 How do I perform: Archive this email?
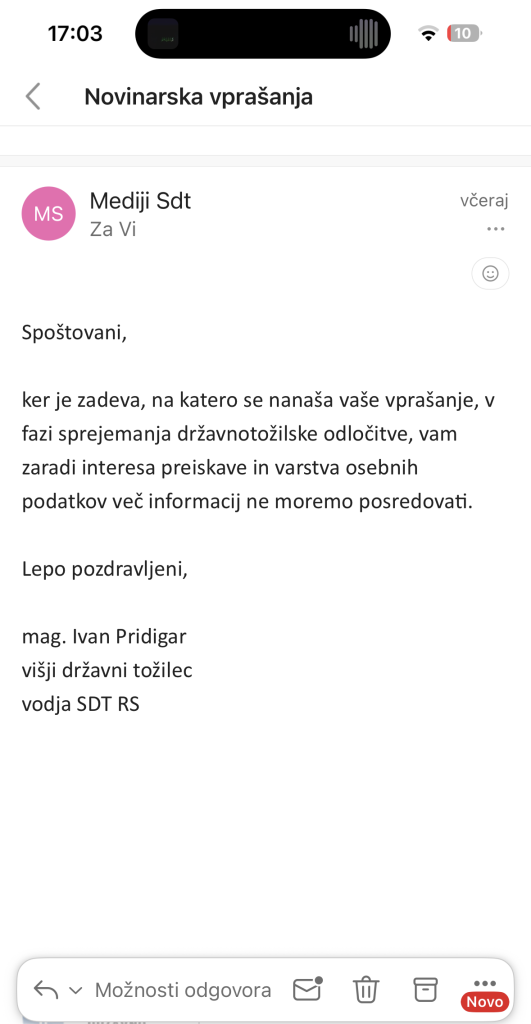(x=425, y=989)
